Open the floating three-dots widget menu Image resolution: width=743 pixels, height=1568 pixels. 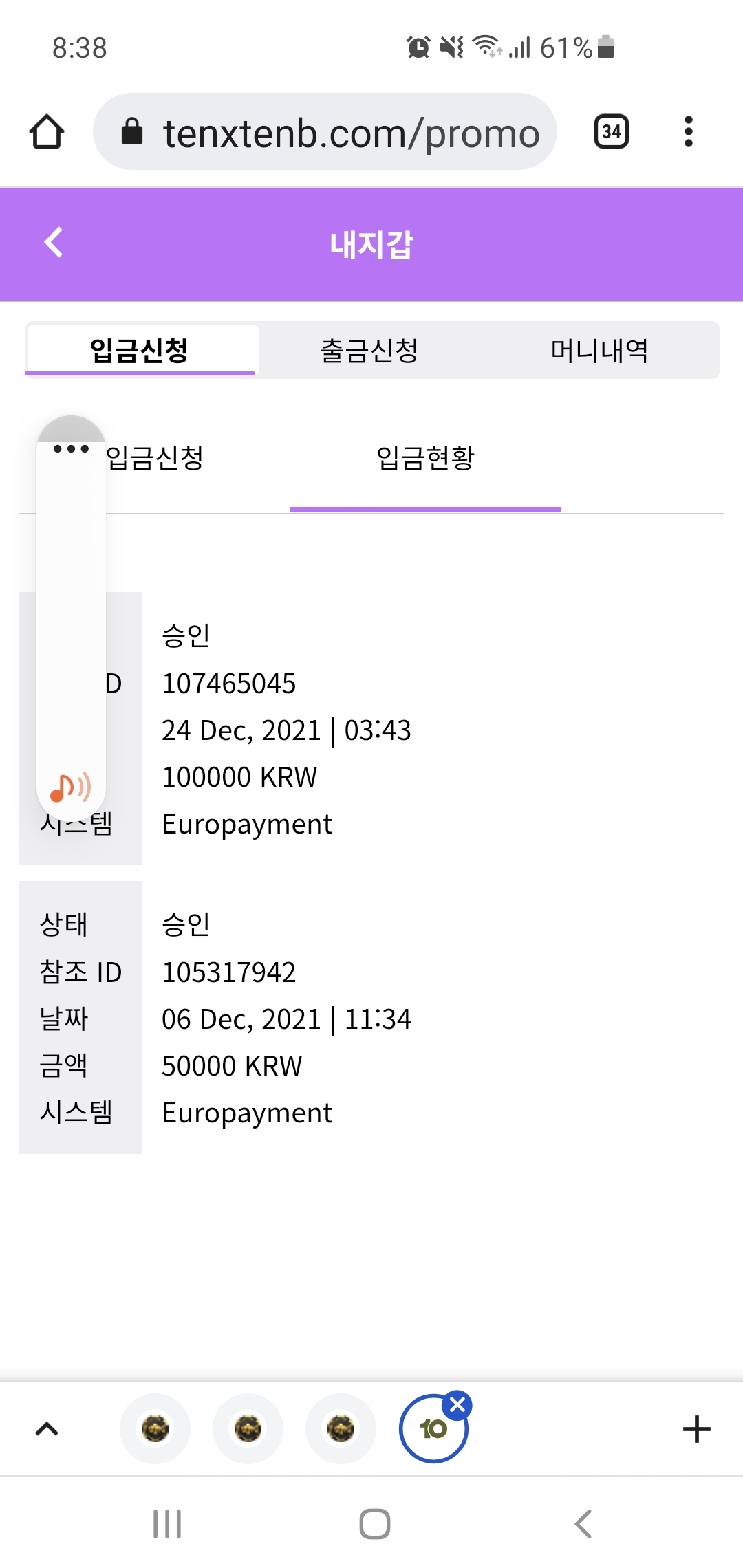coord(71,449)
